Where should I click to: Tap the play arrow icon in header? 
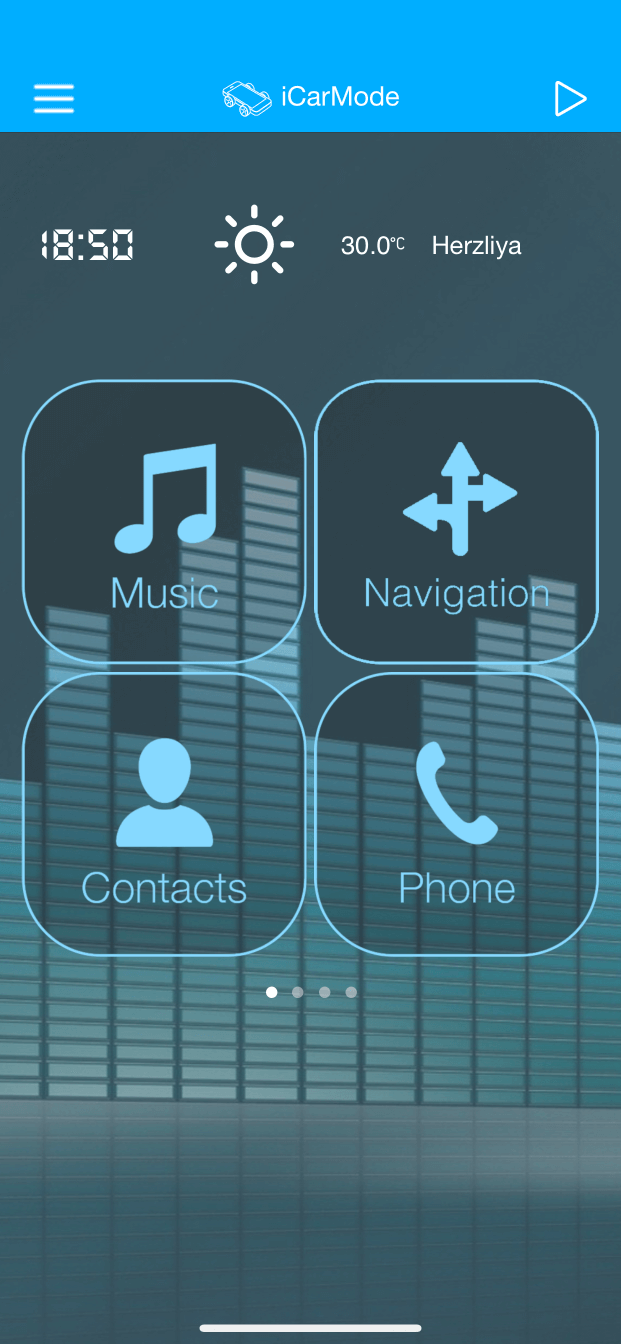coord(570,98)
